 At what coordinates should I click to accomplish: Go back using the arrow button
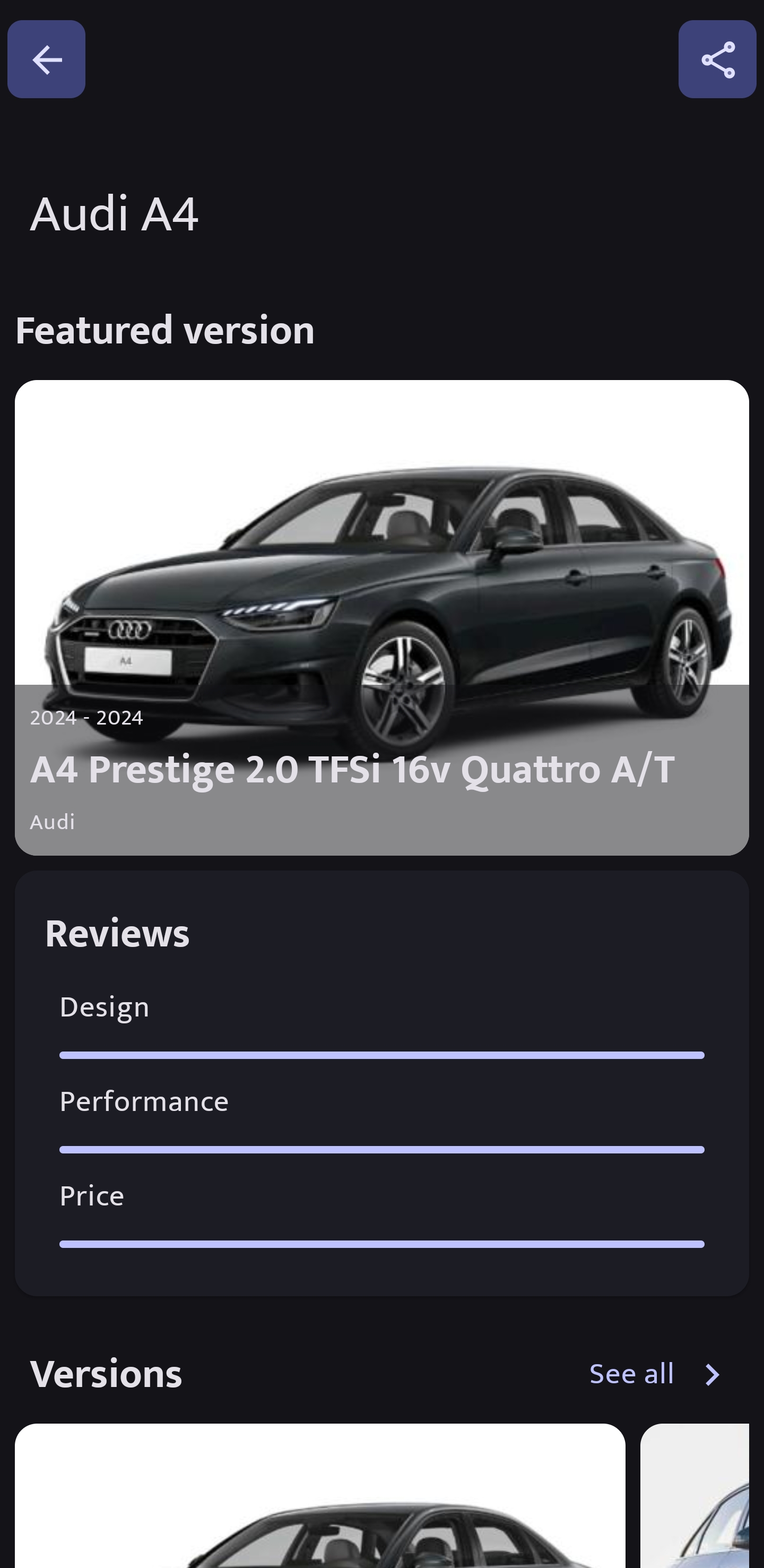click(x=46, y=59)
